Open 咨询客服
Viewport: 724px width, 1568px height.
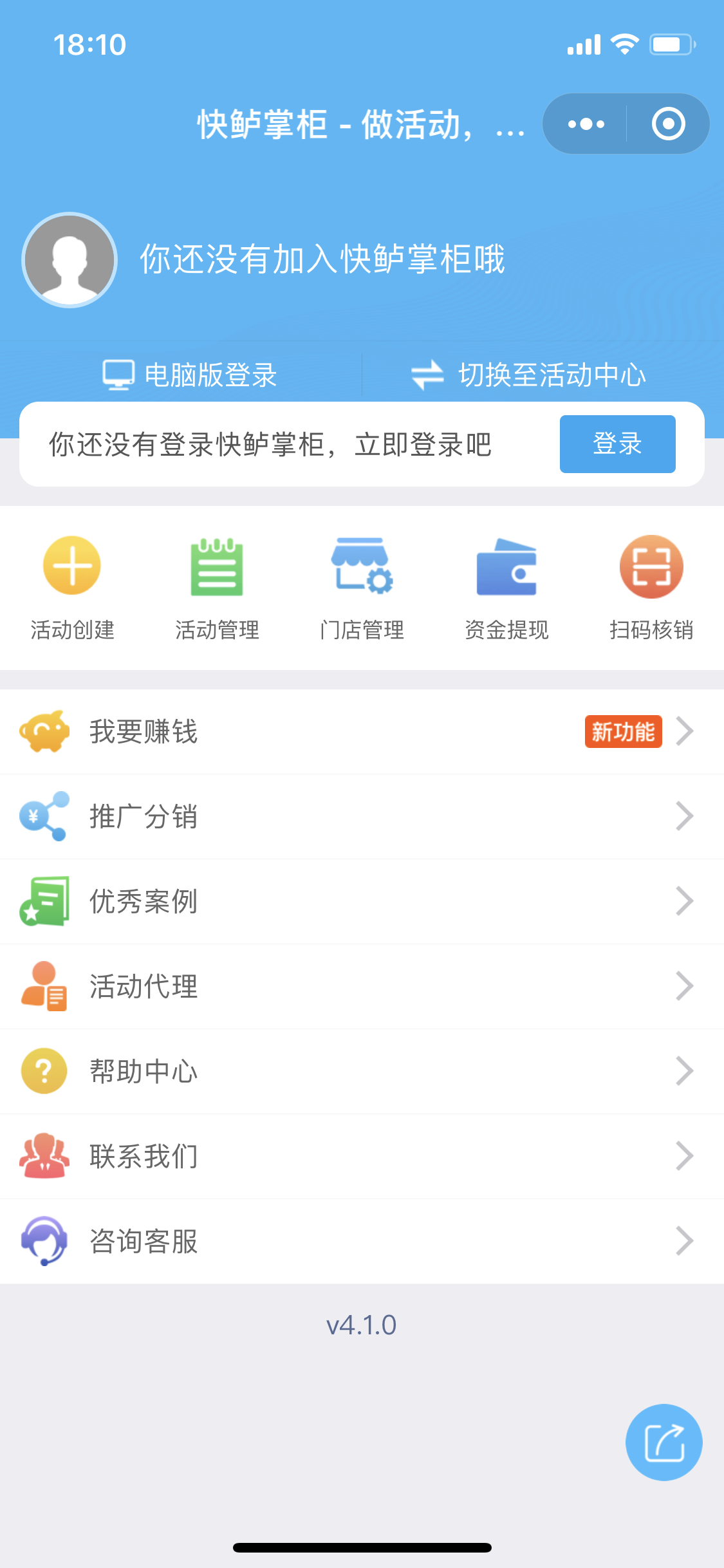362,1242
